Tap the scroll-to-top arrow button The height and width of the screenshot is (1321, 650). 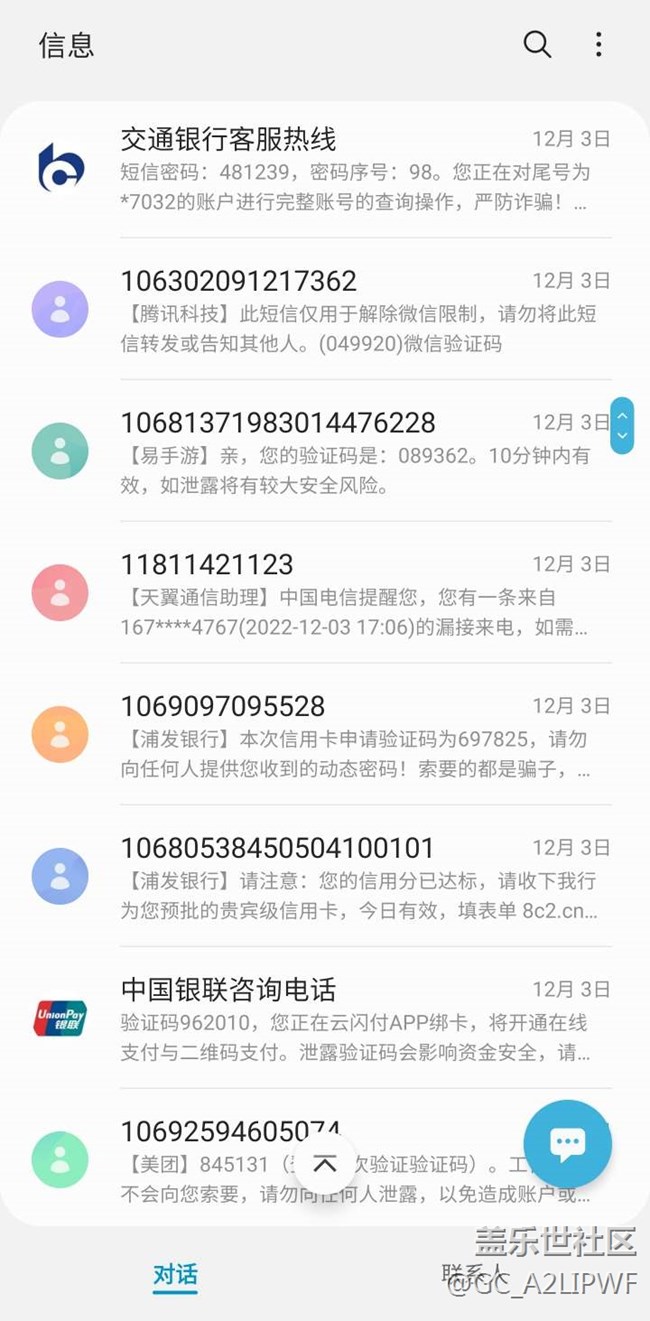click(325, 1163)
